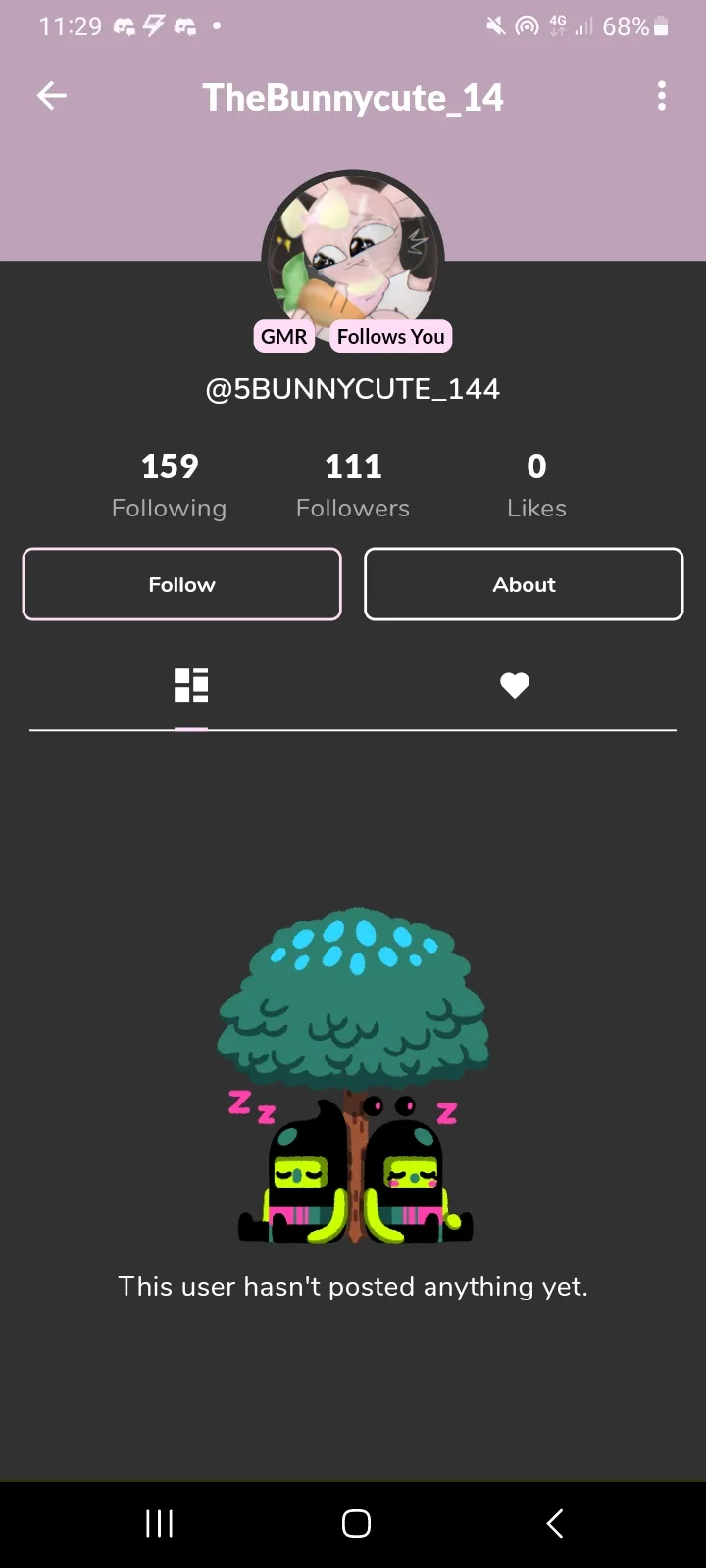Switch to the liked posts heart tab
Screen dimensions: 706x1568
pyautogui.click(x=515, y=685)
